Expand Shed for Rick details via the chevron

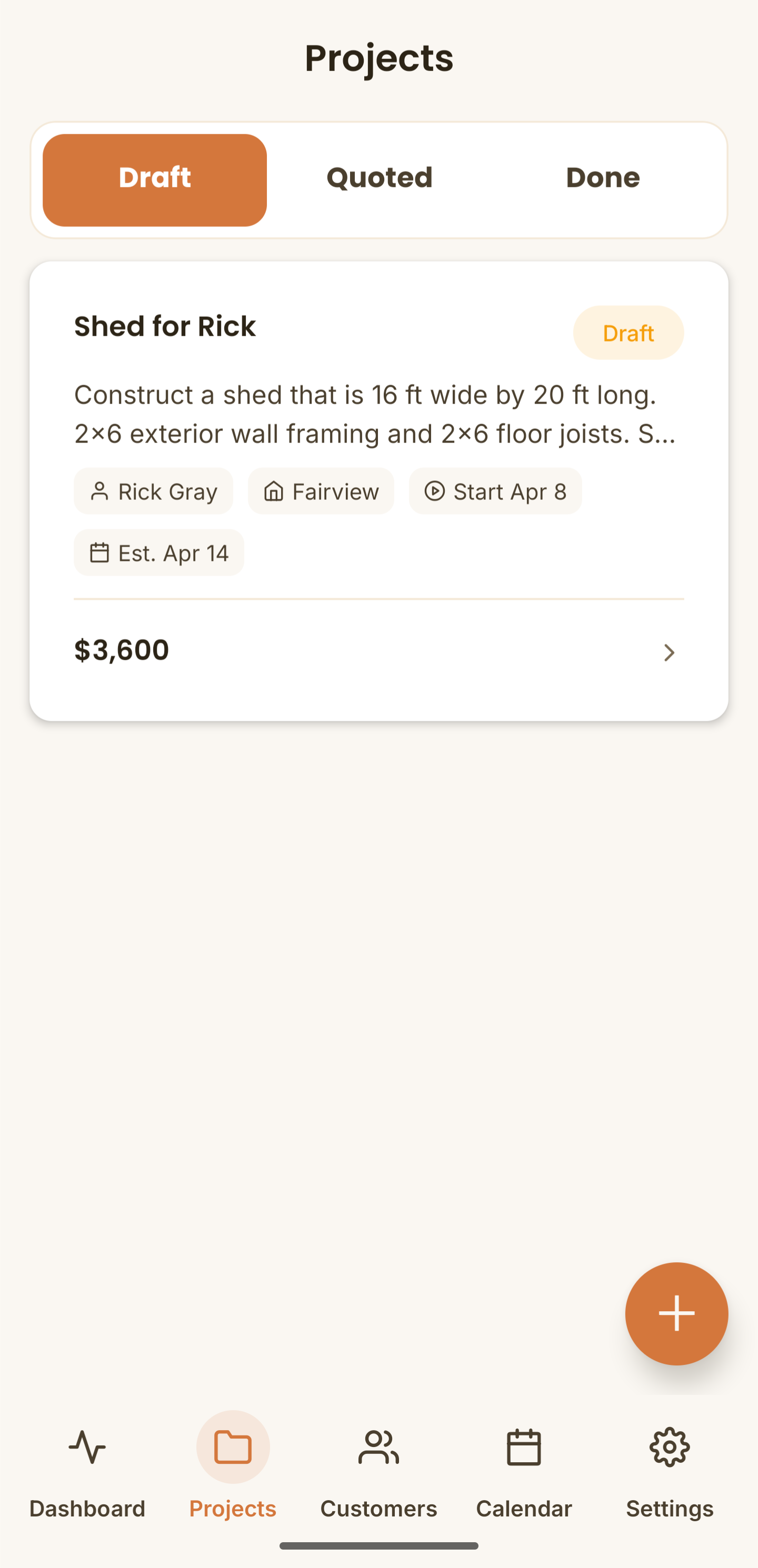(x=670, y=652)
